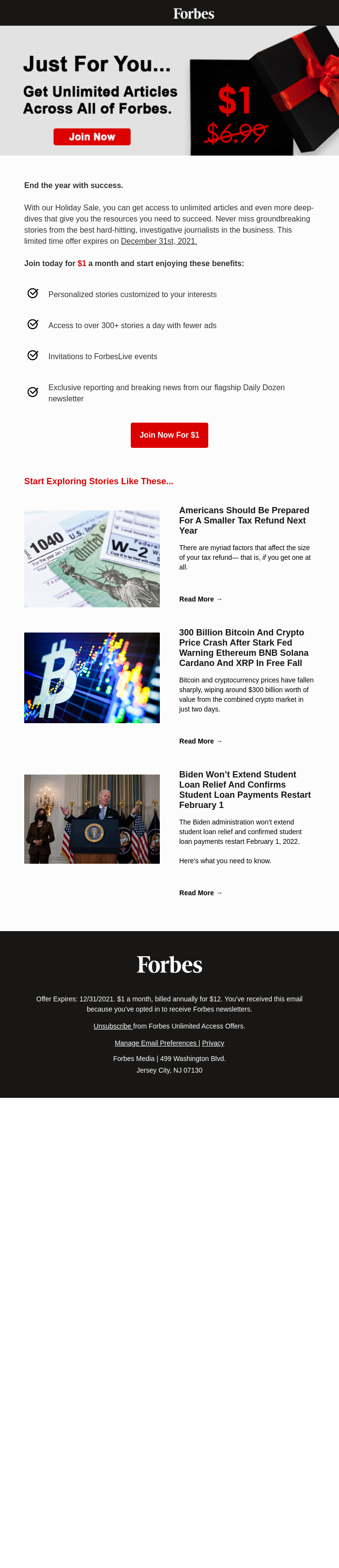Read more about smaller tax refund
Screen dimensions: 339x1568
pyautogui.click(x=200, y=599)
